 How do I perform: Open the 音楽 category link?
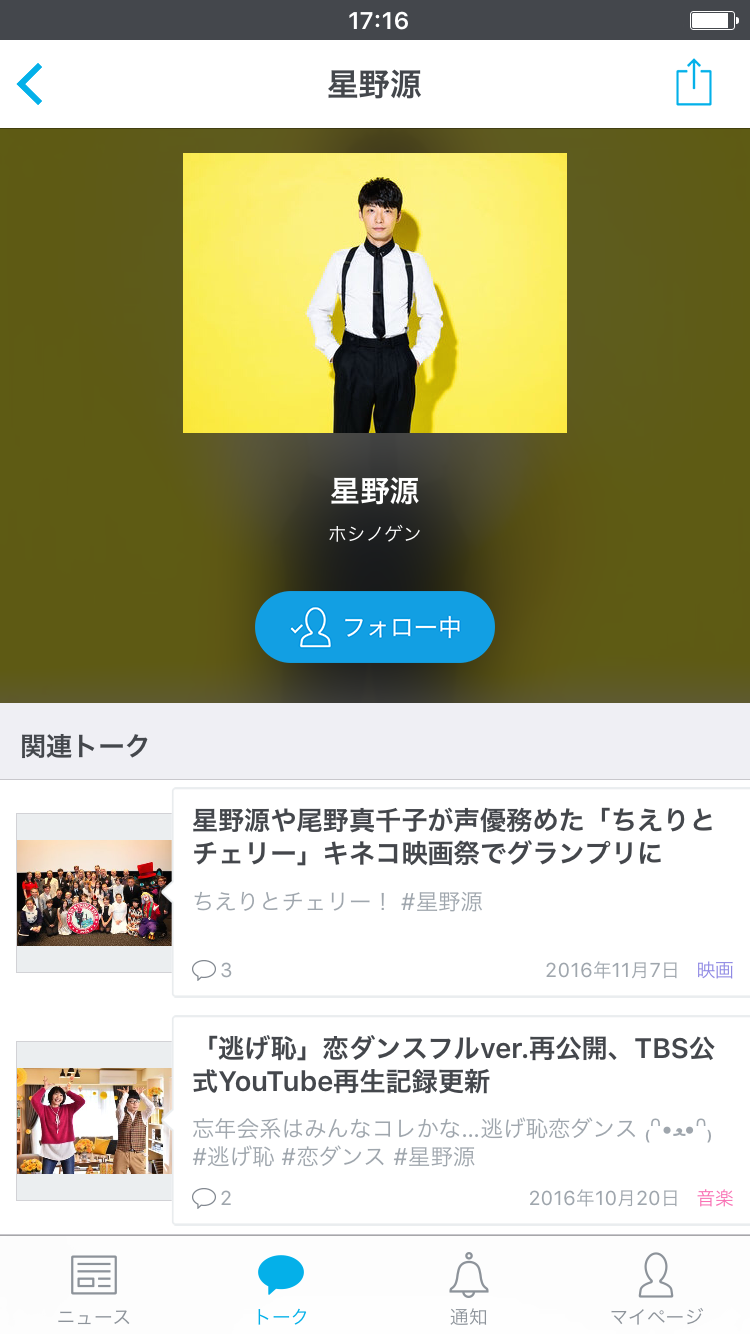coord(714,1197)
